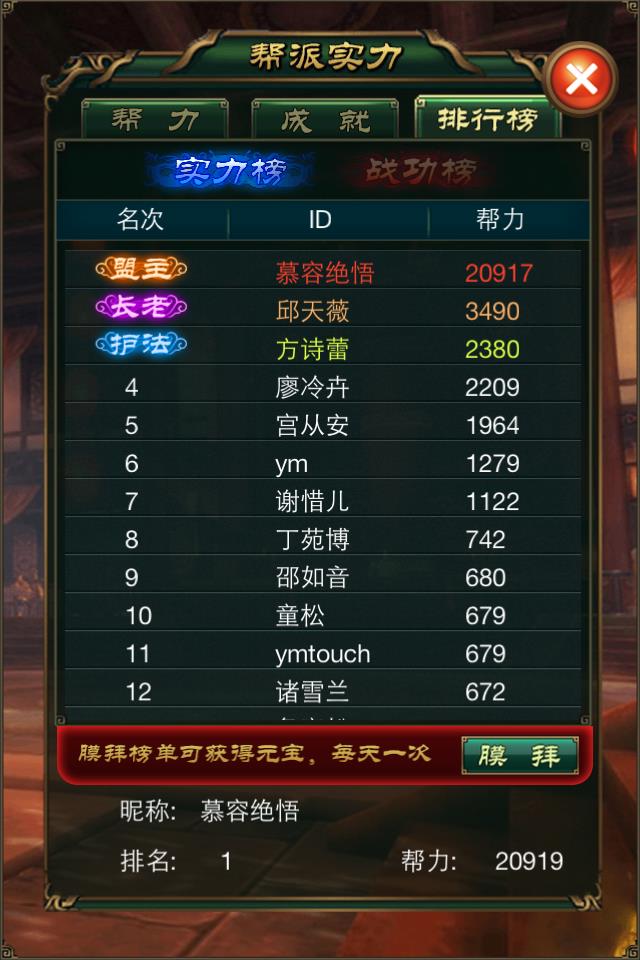Tap the 膜拜 button
Image resolution: width=640 pixels, height=960 pixels.
click(519, 755)
